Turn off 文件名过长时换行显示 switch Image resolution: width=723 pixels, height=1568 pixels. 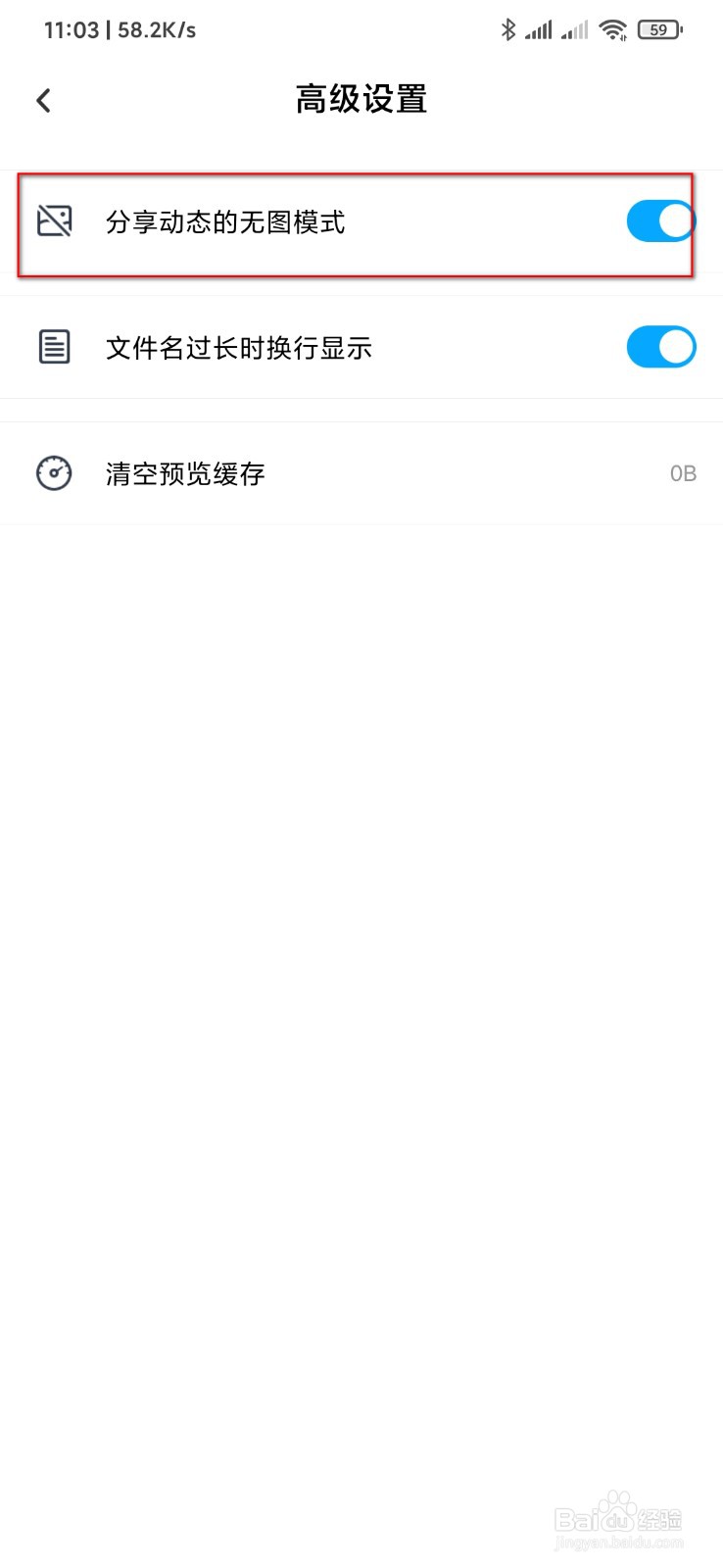coord(660,347)
